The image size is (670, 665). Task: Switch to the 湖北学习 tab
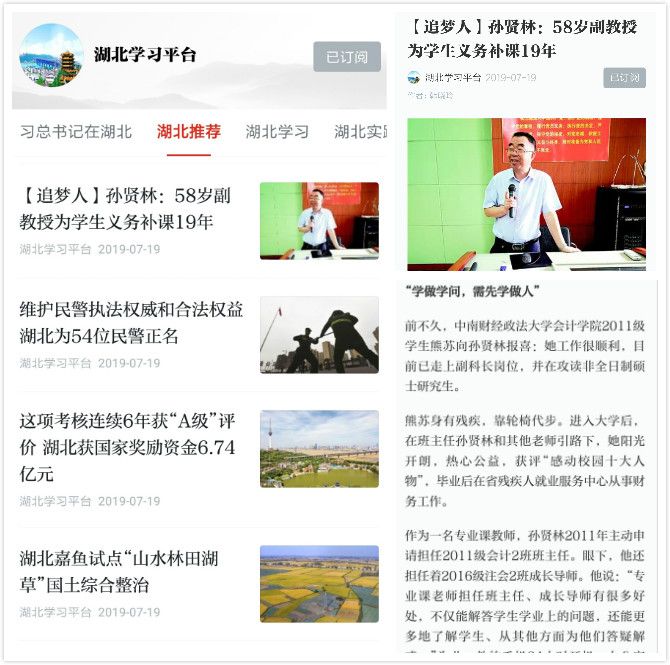pyautogui.click(x=277, y=131)
